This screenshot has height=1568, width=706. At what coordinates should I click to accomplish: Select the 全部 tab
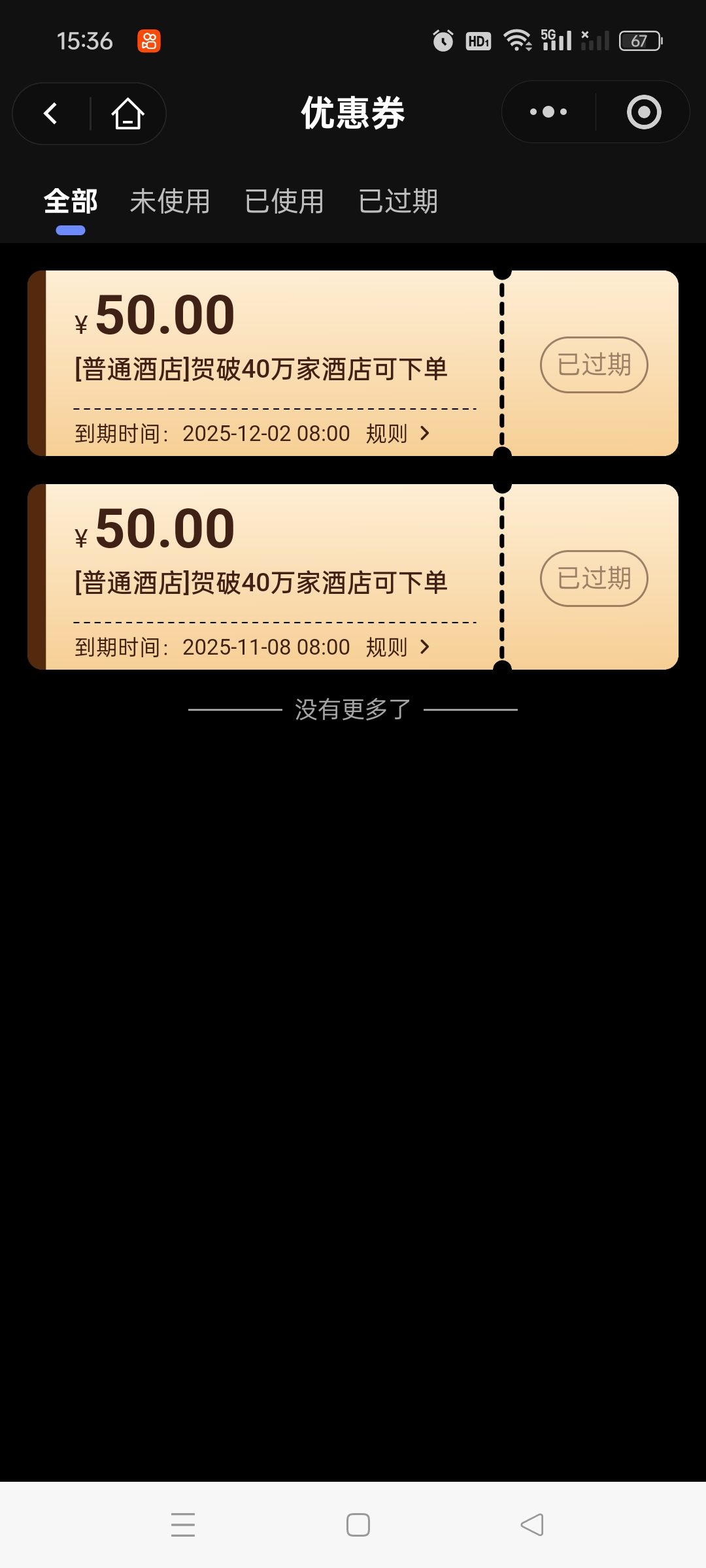coord(70,203)
